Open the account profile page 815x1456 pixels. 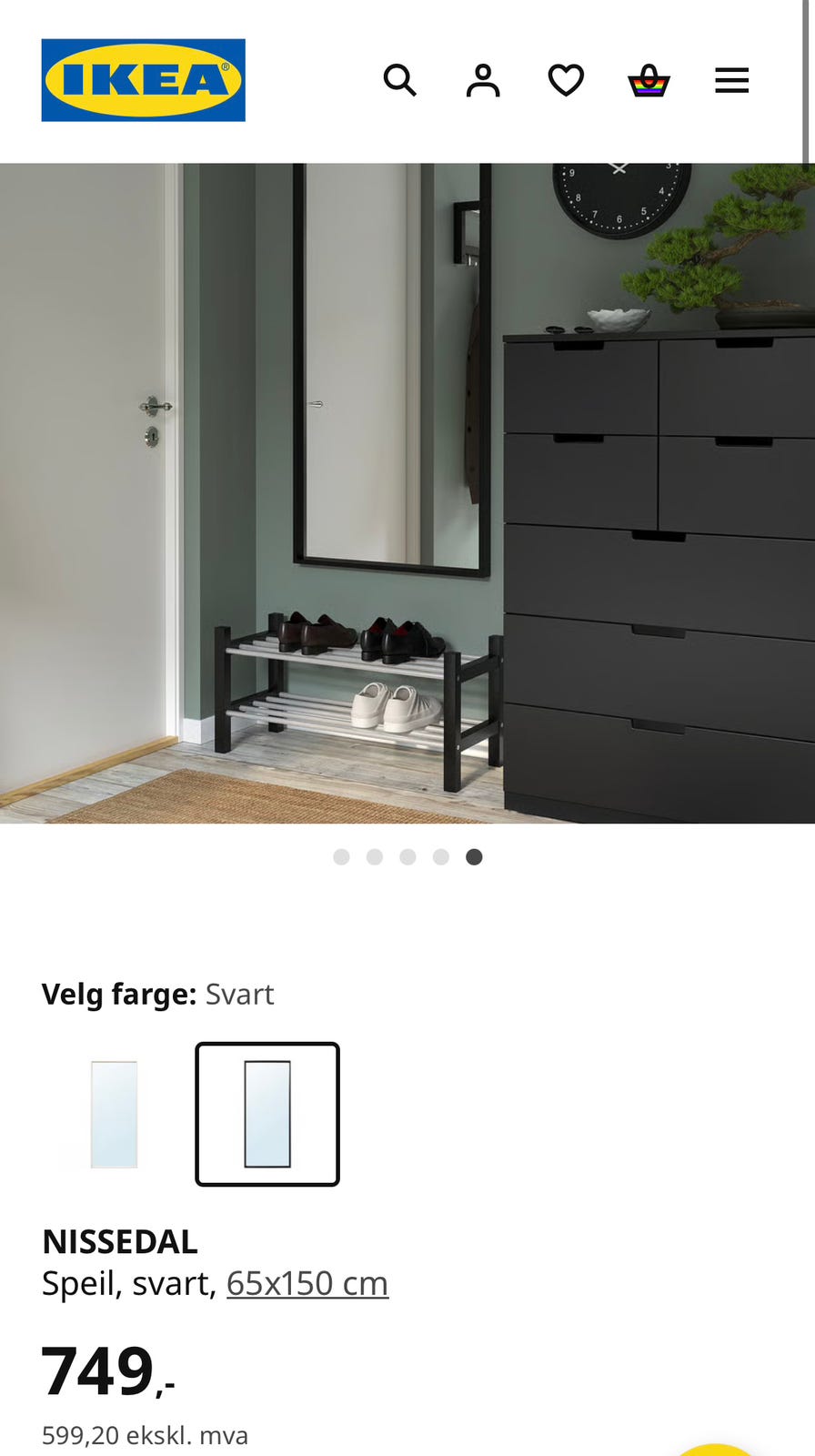482,80
